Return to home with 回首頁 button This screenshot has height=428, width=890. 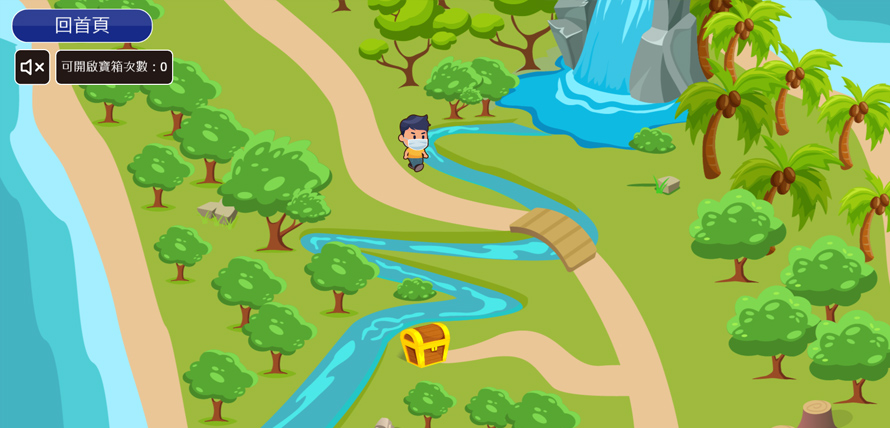82,25
